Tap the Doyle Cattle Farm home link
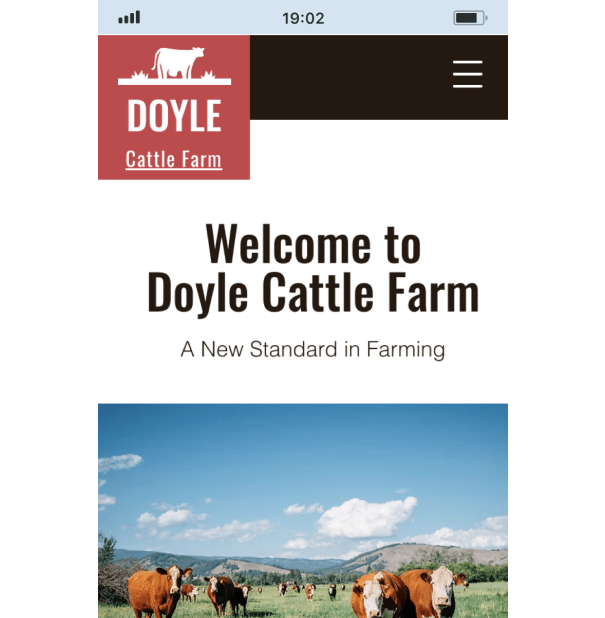The image size is (605, 618). click(174, 109)
